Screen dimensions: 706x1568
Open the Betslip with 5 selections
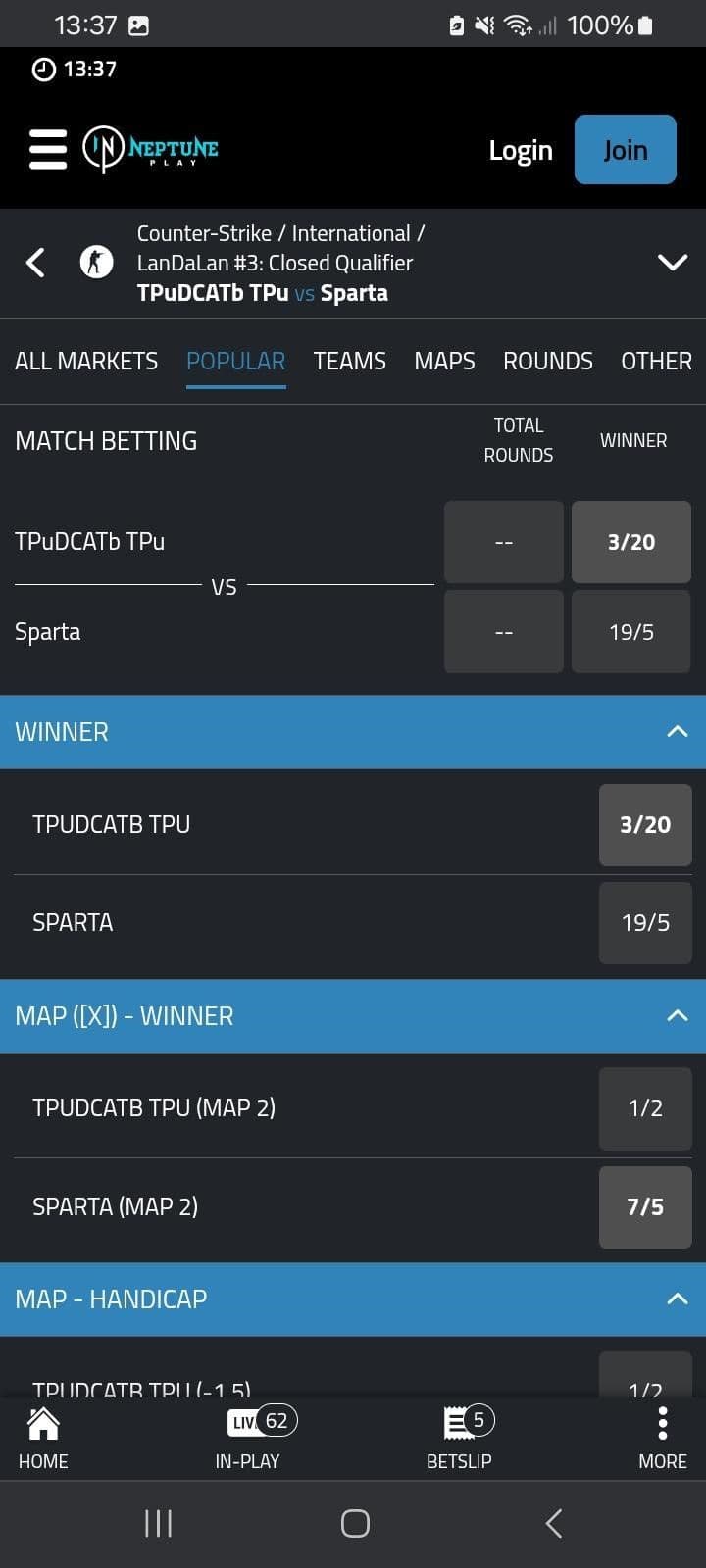[459, 1438]
